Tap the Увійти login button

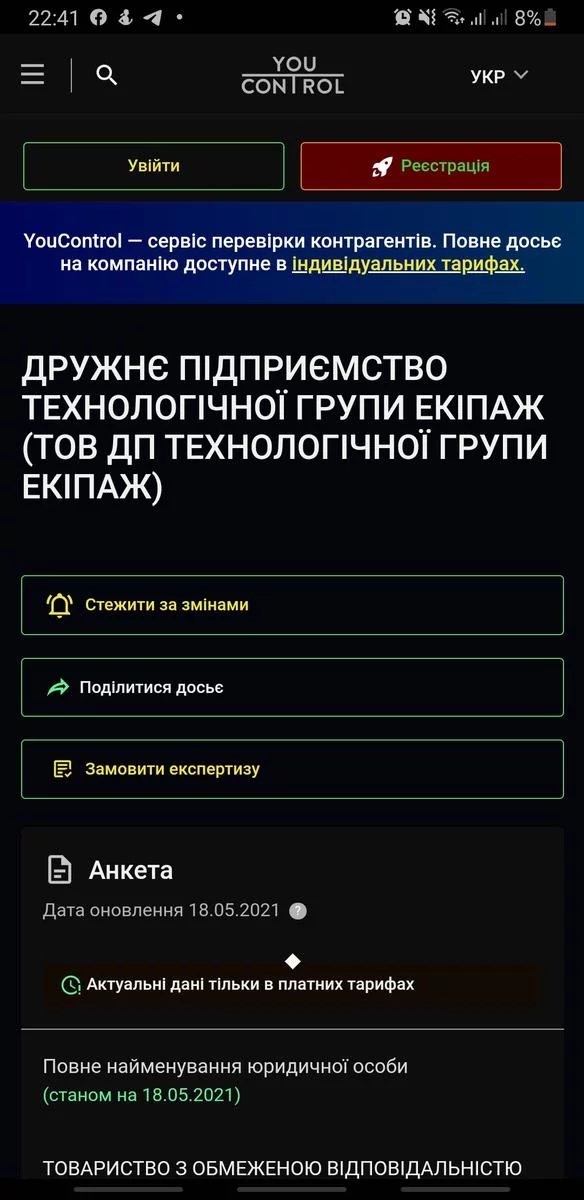pos(154,166)
